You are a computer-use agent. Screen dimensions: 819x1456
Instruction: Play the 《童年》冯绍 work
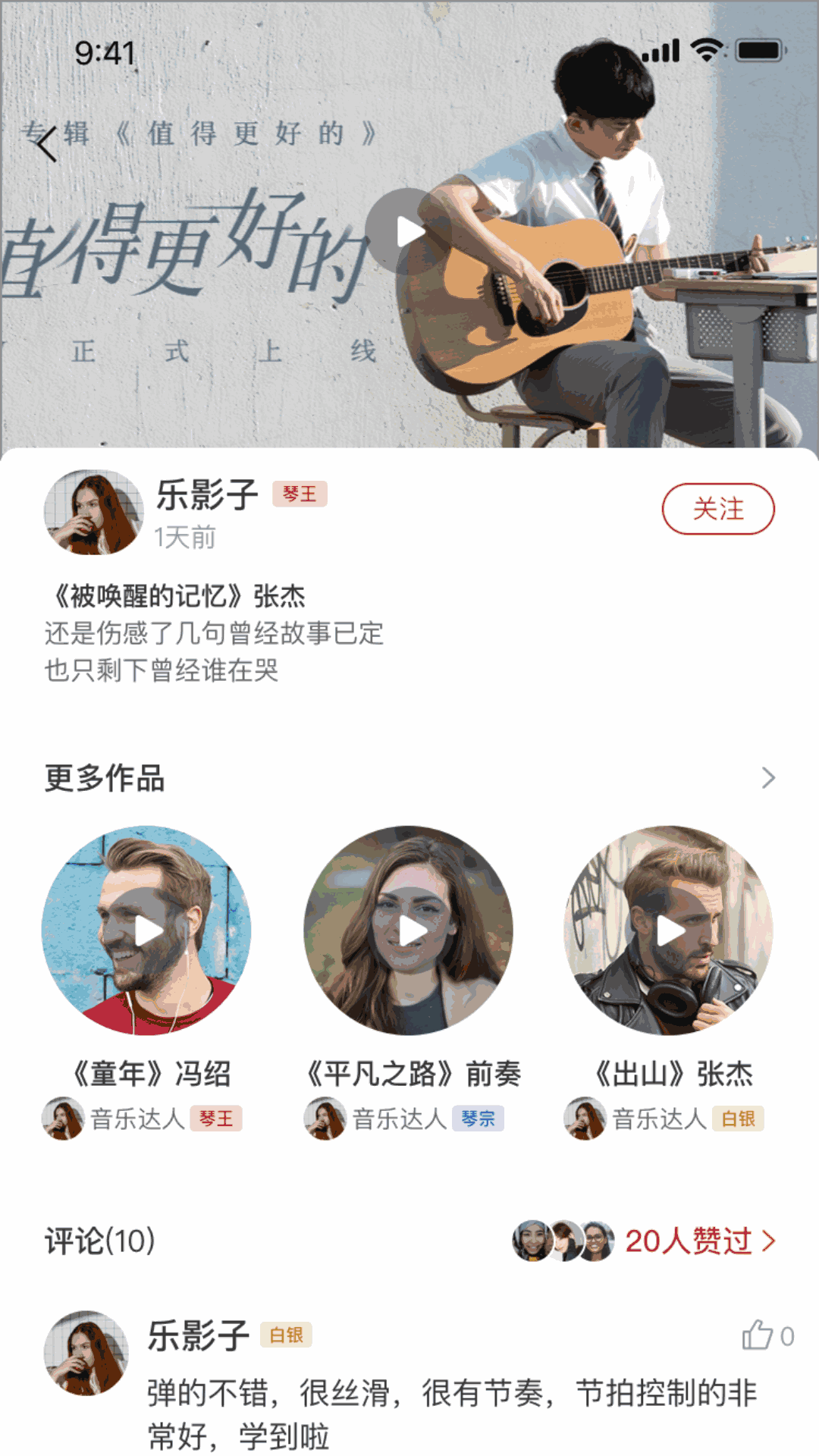pos(146,930)
